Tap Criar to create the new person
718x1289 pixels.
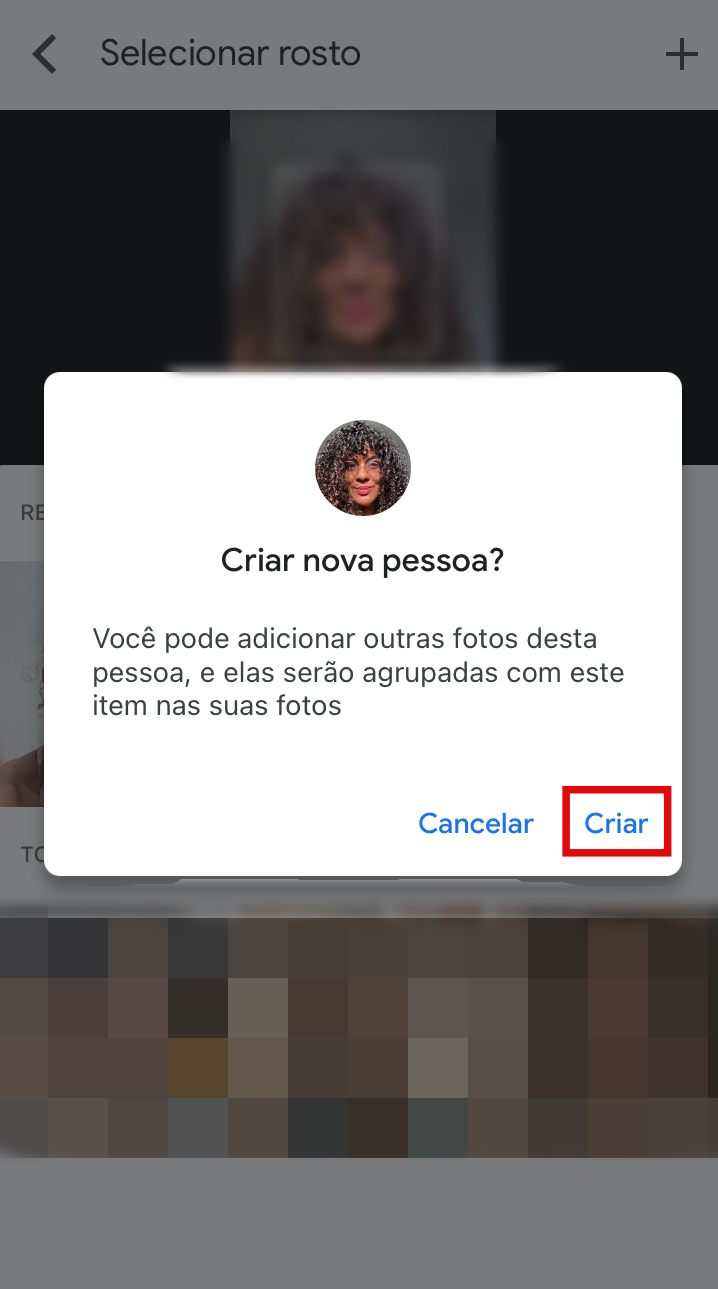(x=616, y=823)
